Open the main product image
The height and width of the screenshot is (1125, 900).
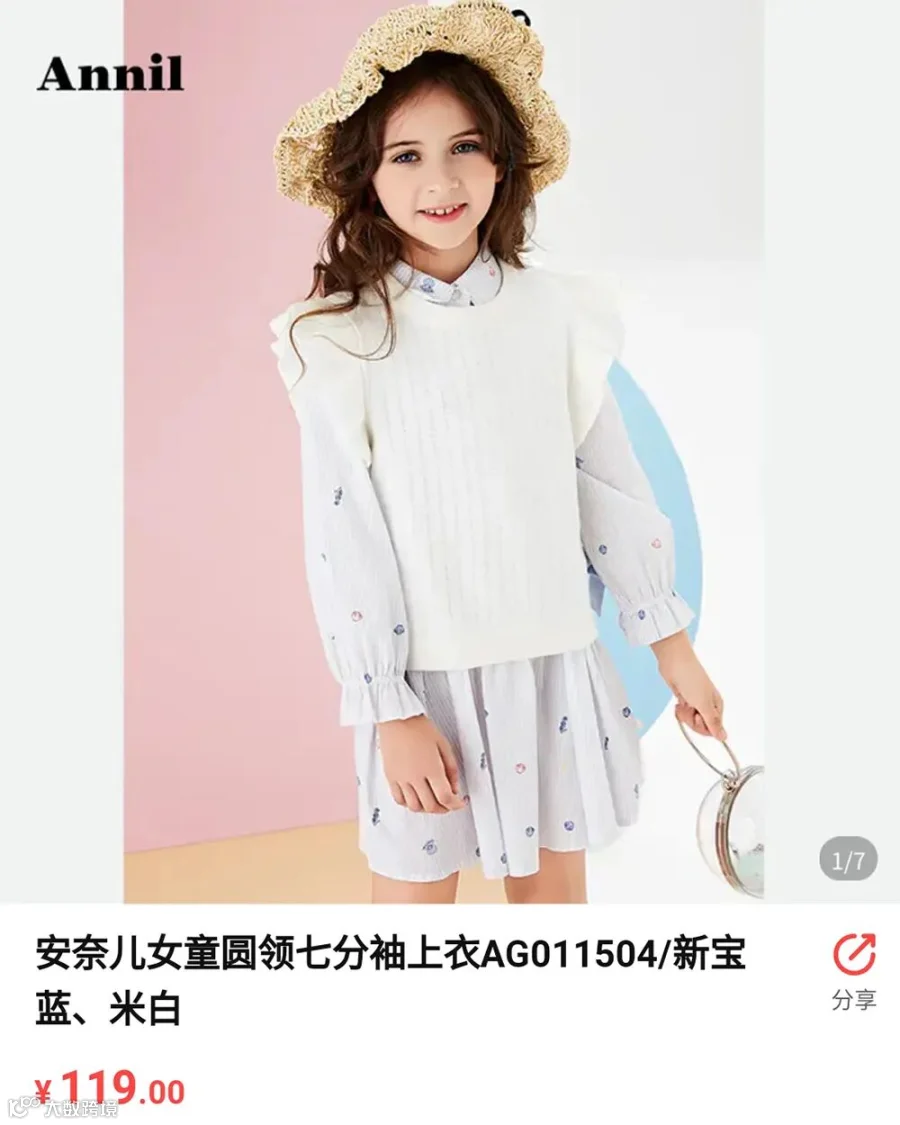450,451
